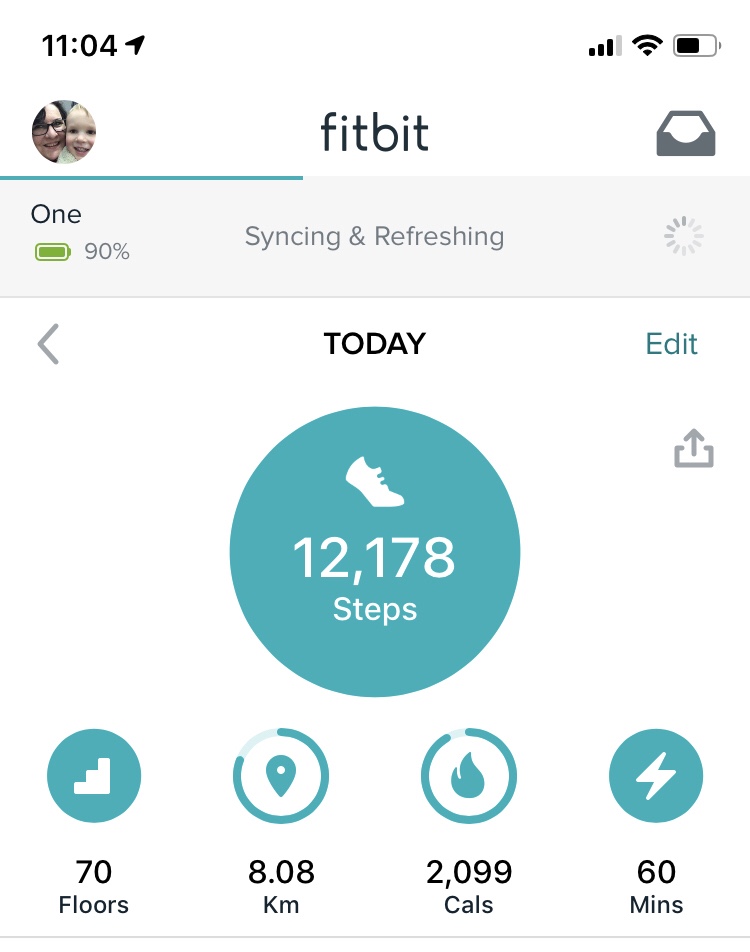Open the notifications inbox
Image resolution: width=750 pixels, height=952 pixels.
[x=686, y=133]
